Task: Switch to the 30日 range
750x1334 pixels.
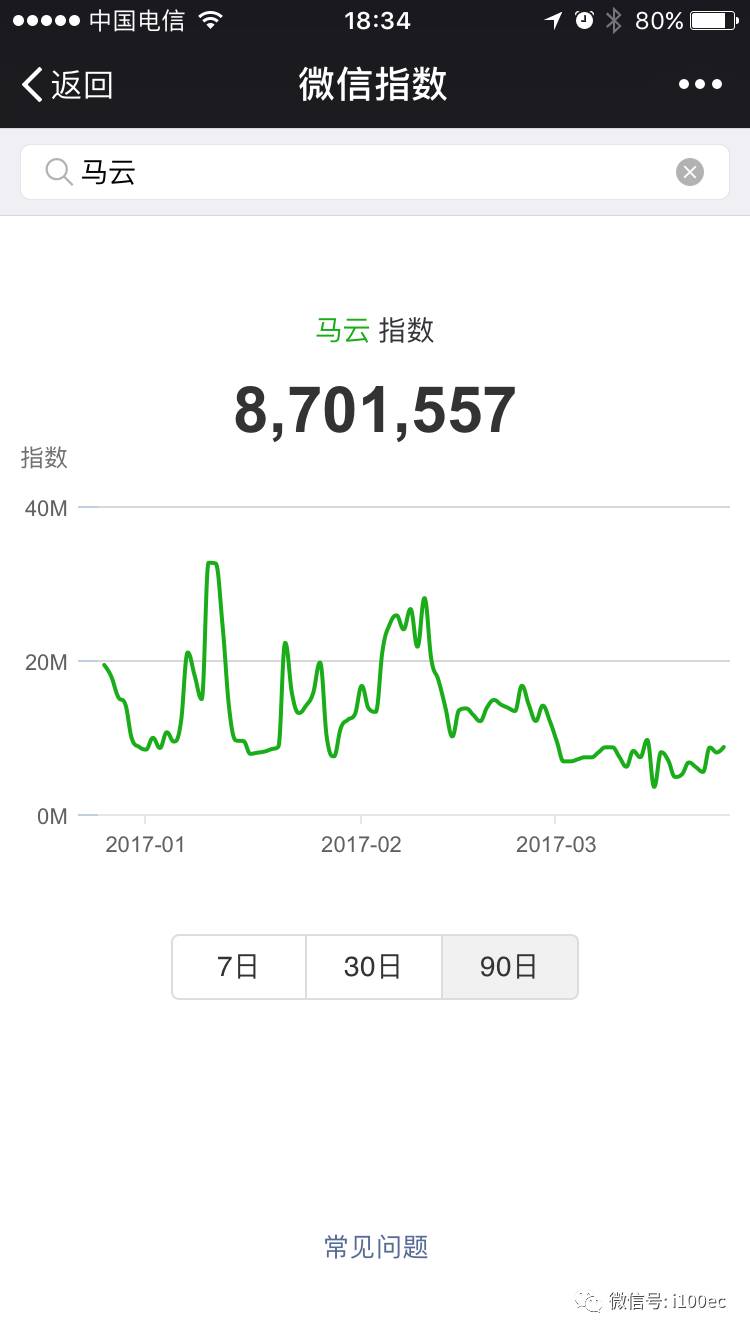Action: pyautogui.click(x=373, y=966)
